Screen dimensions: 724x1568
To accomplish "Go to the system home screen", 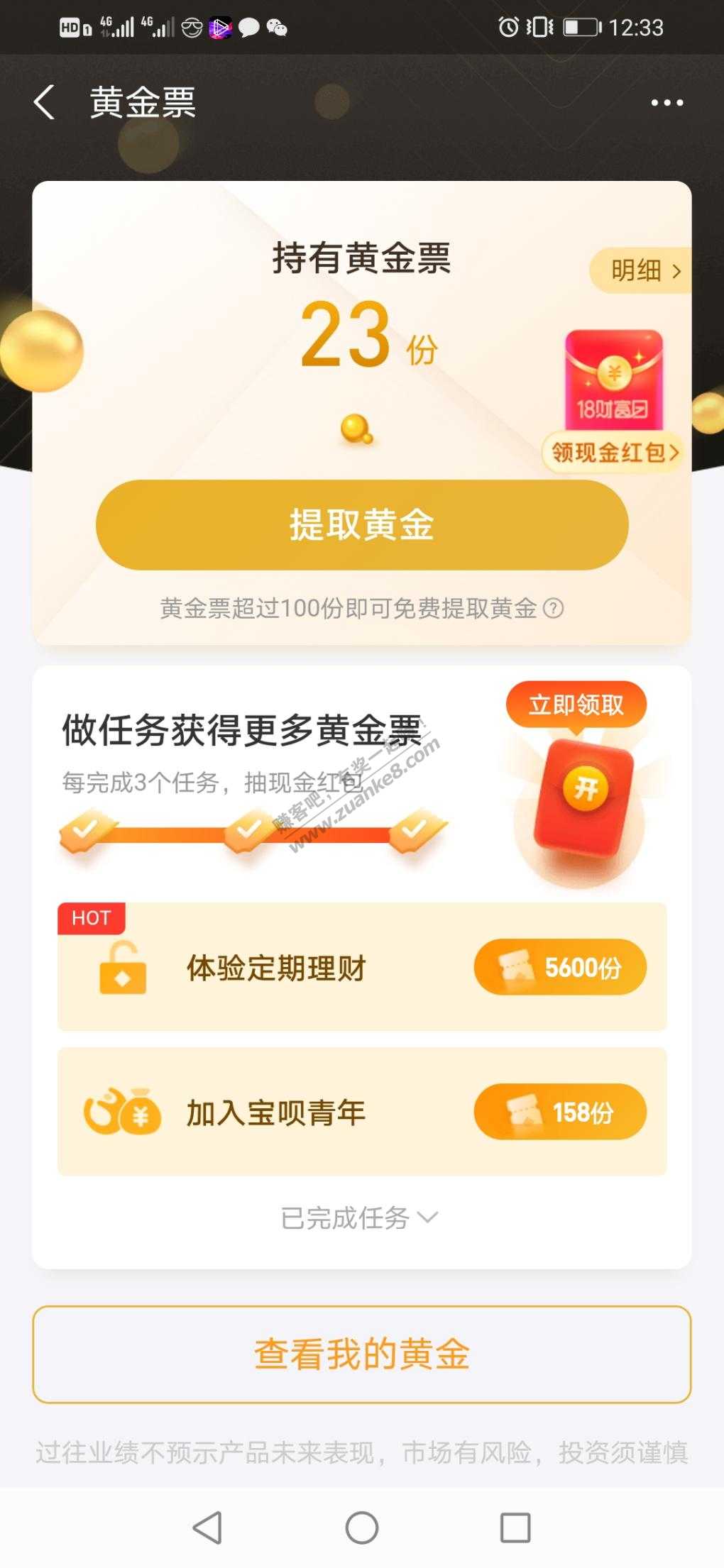I will (362, 1527).
